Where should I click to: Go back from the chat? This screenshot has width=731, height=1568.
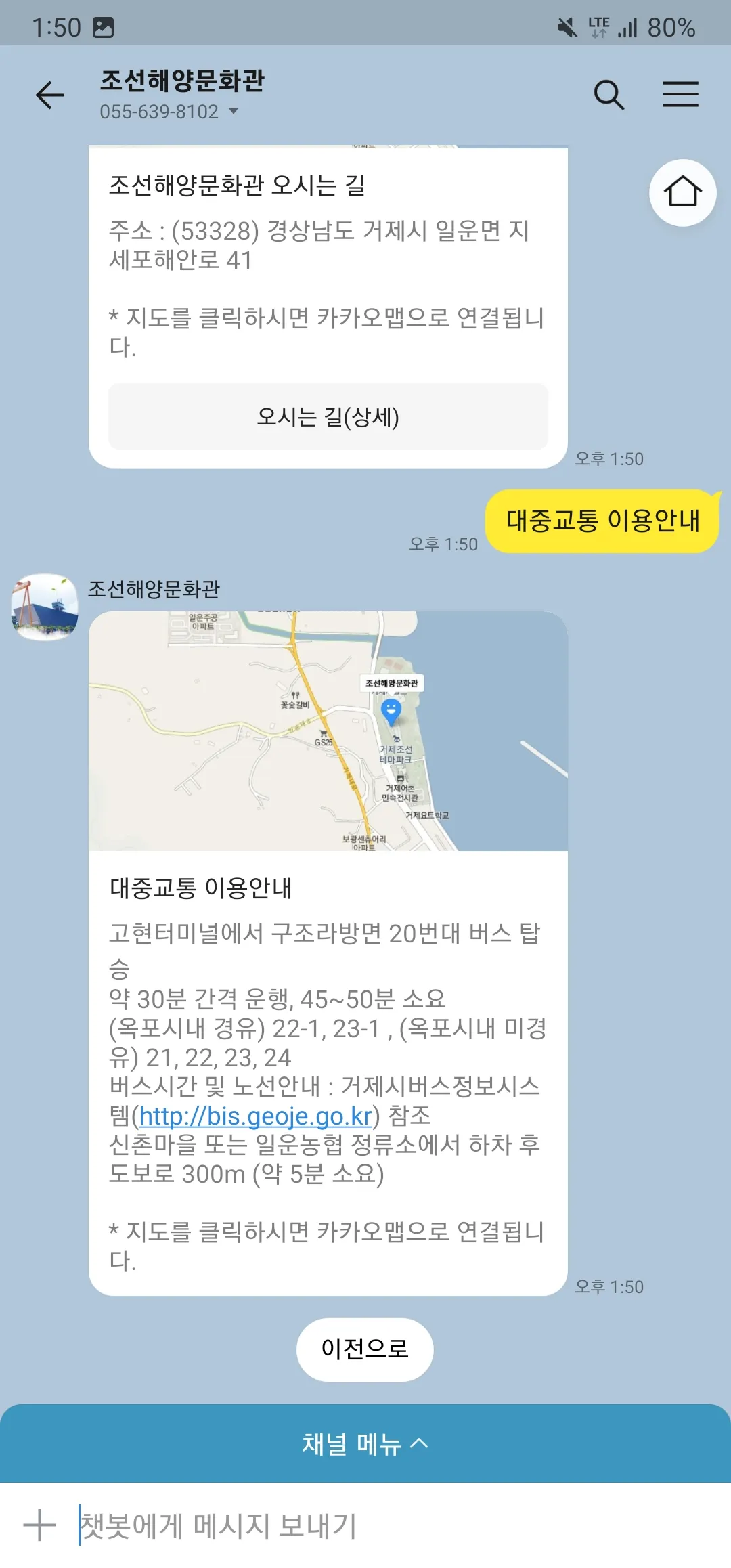coord(49,95)
